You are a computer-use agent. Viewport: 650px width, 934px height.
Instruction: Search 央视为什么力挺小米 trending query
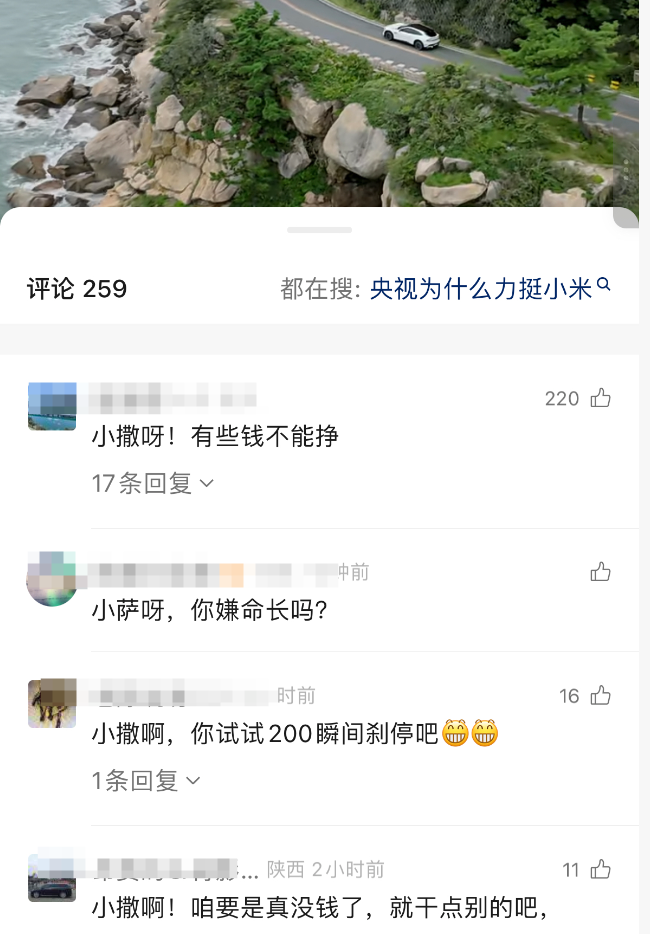coord(490,289)
